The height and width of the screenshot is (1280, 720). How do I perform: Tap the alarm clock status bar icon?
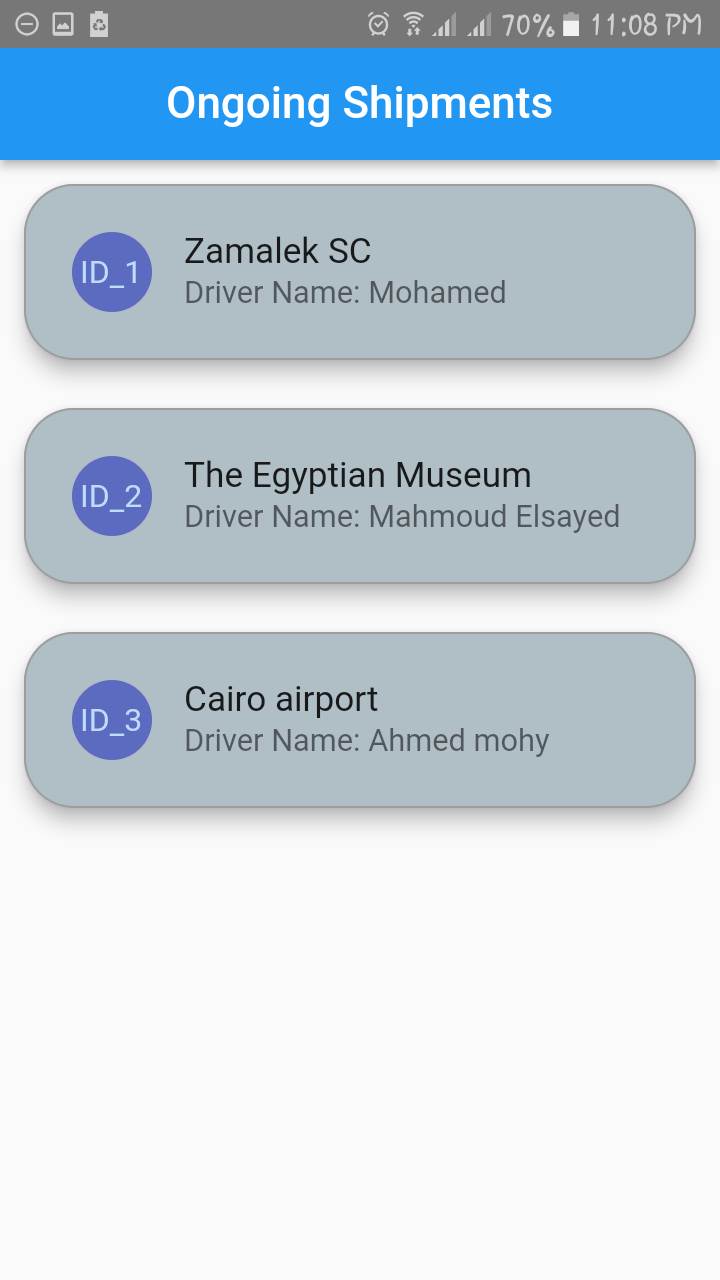coord(378,26)
